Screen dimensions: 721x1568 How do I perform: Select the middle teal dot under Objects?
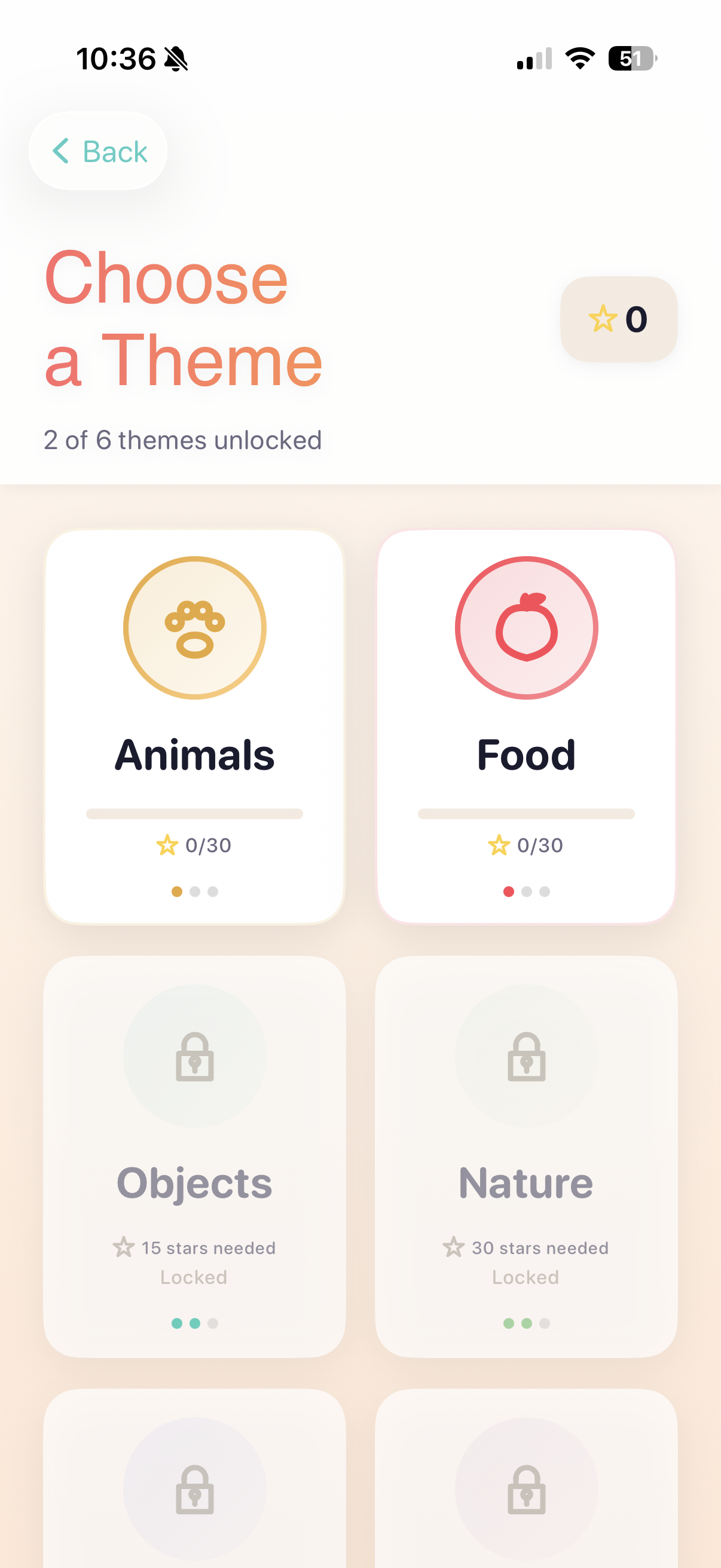[194, 1322]
